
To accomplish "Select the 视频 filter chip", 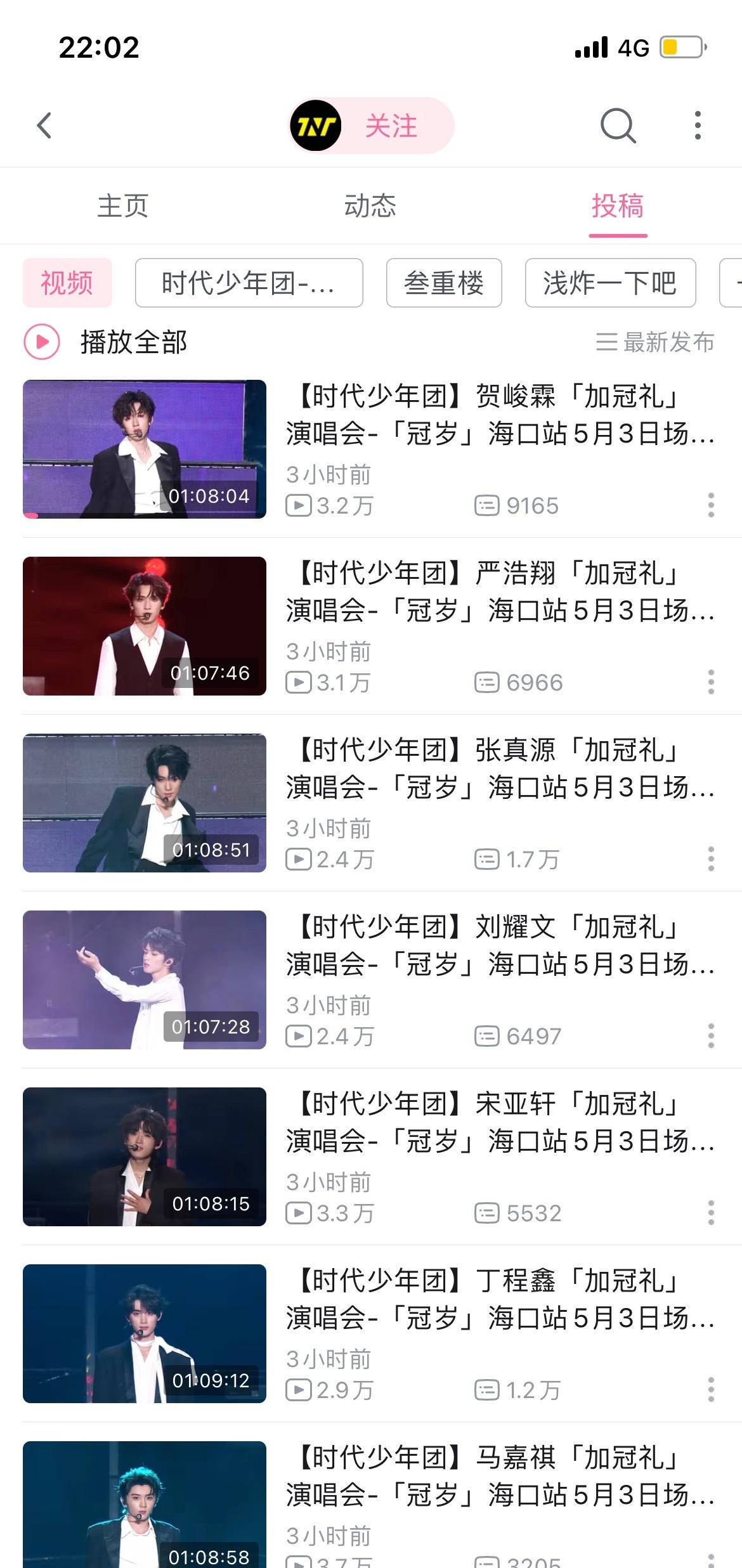I will (x=67, y=283).
